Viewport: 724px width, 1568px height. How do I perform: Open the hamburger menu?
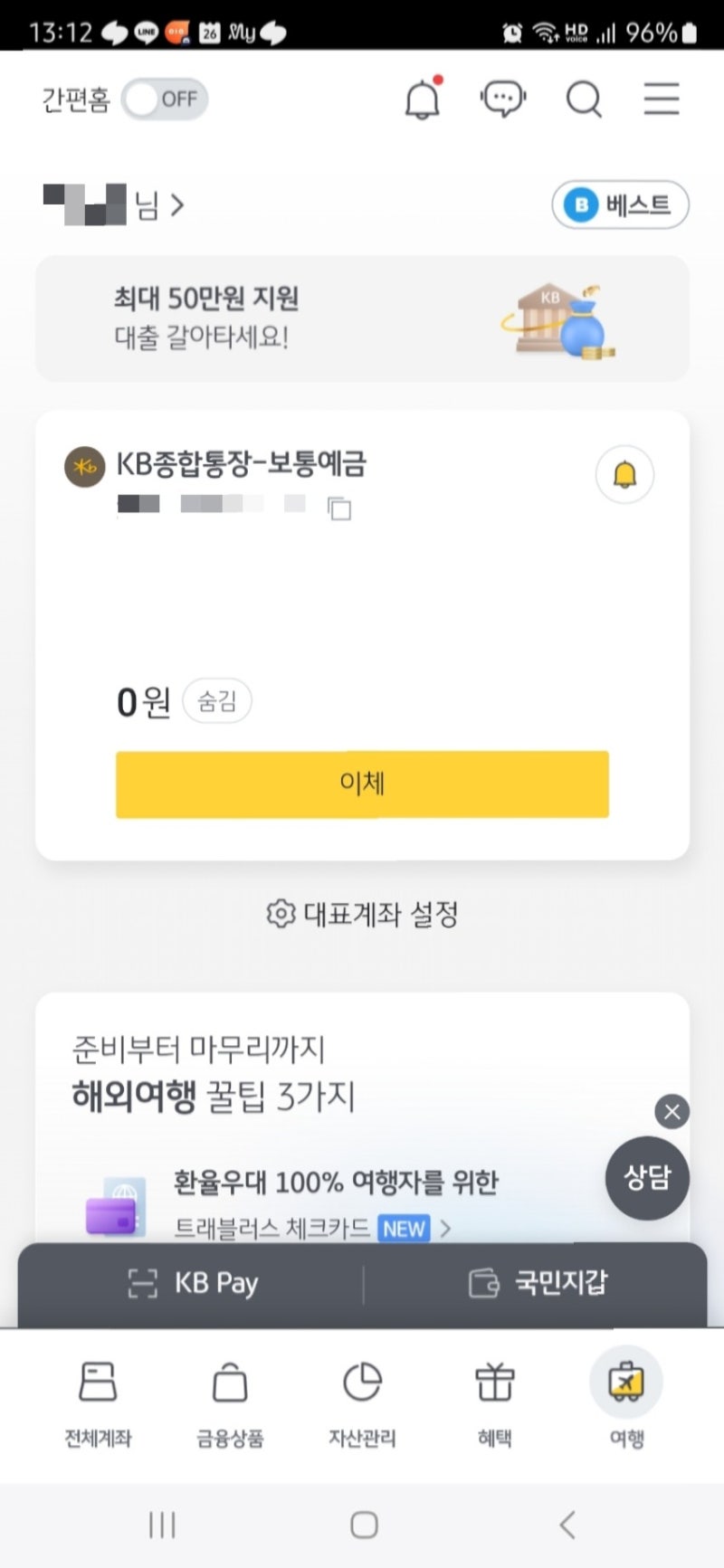coord(662,100)
